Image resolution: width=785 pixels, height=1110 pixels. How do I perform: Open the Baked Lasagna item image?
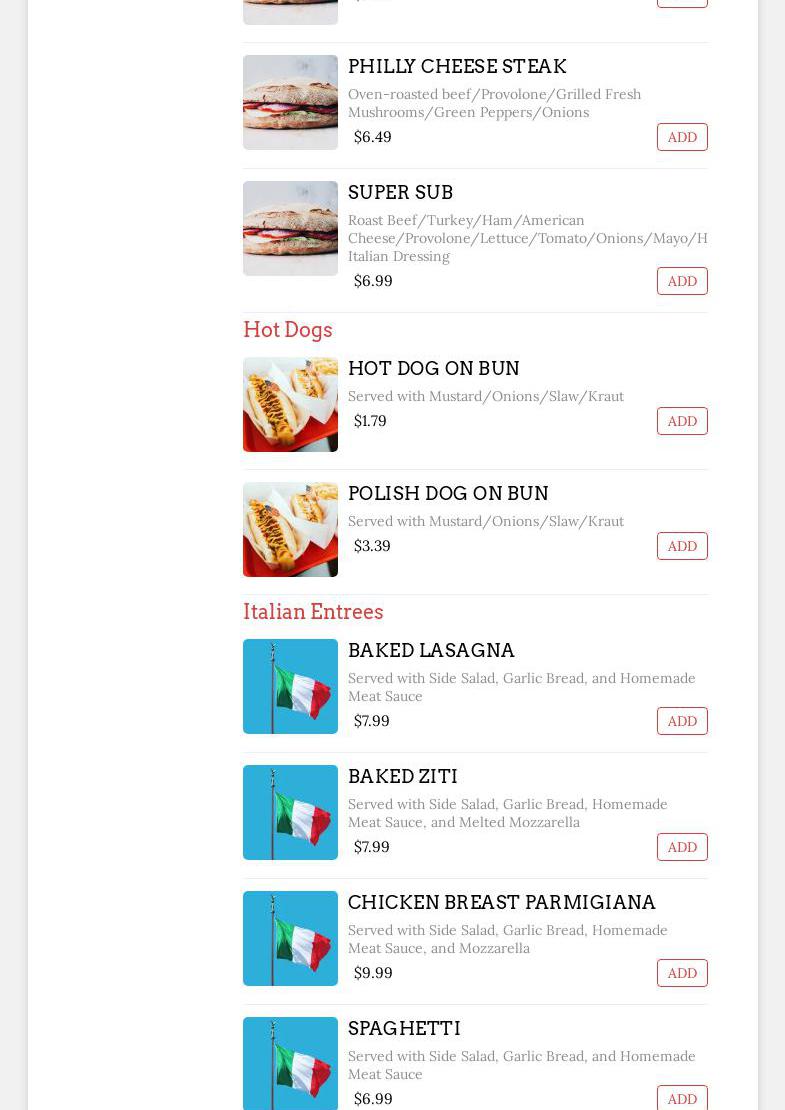pos(290,686)
